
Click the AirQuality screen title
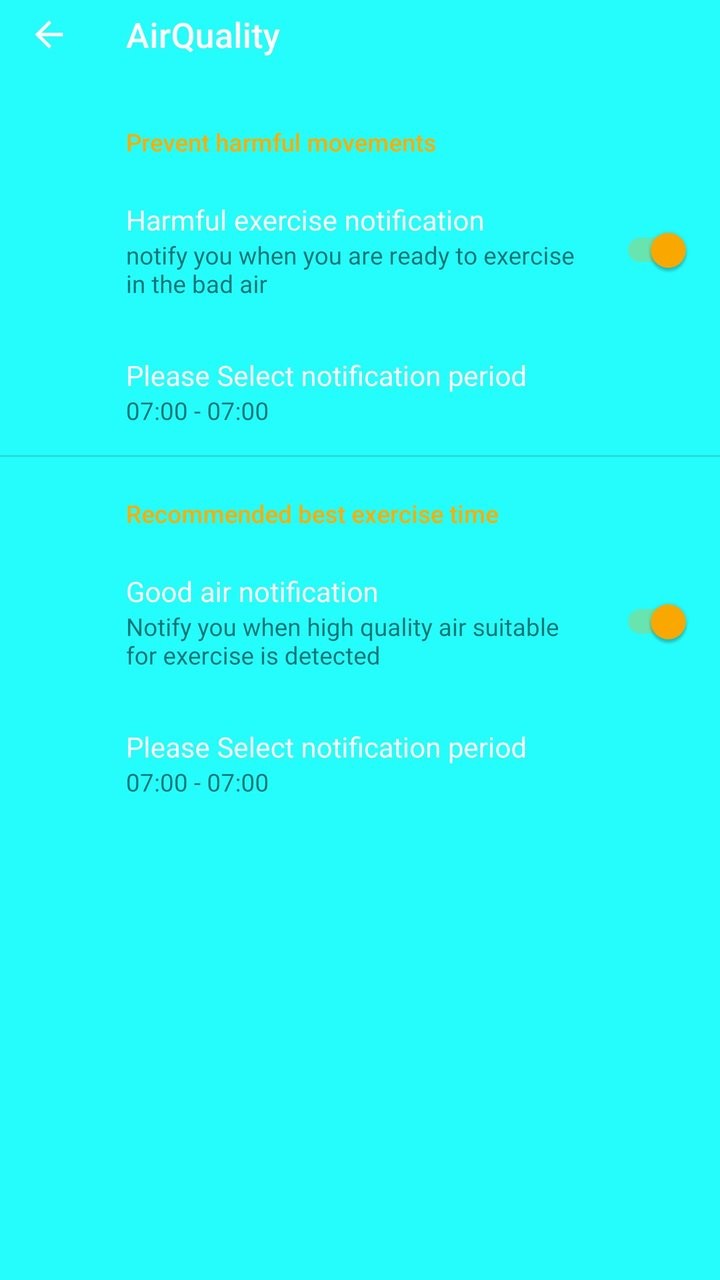pyautogui.click(x=202, y=35)
